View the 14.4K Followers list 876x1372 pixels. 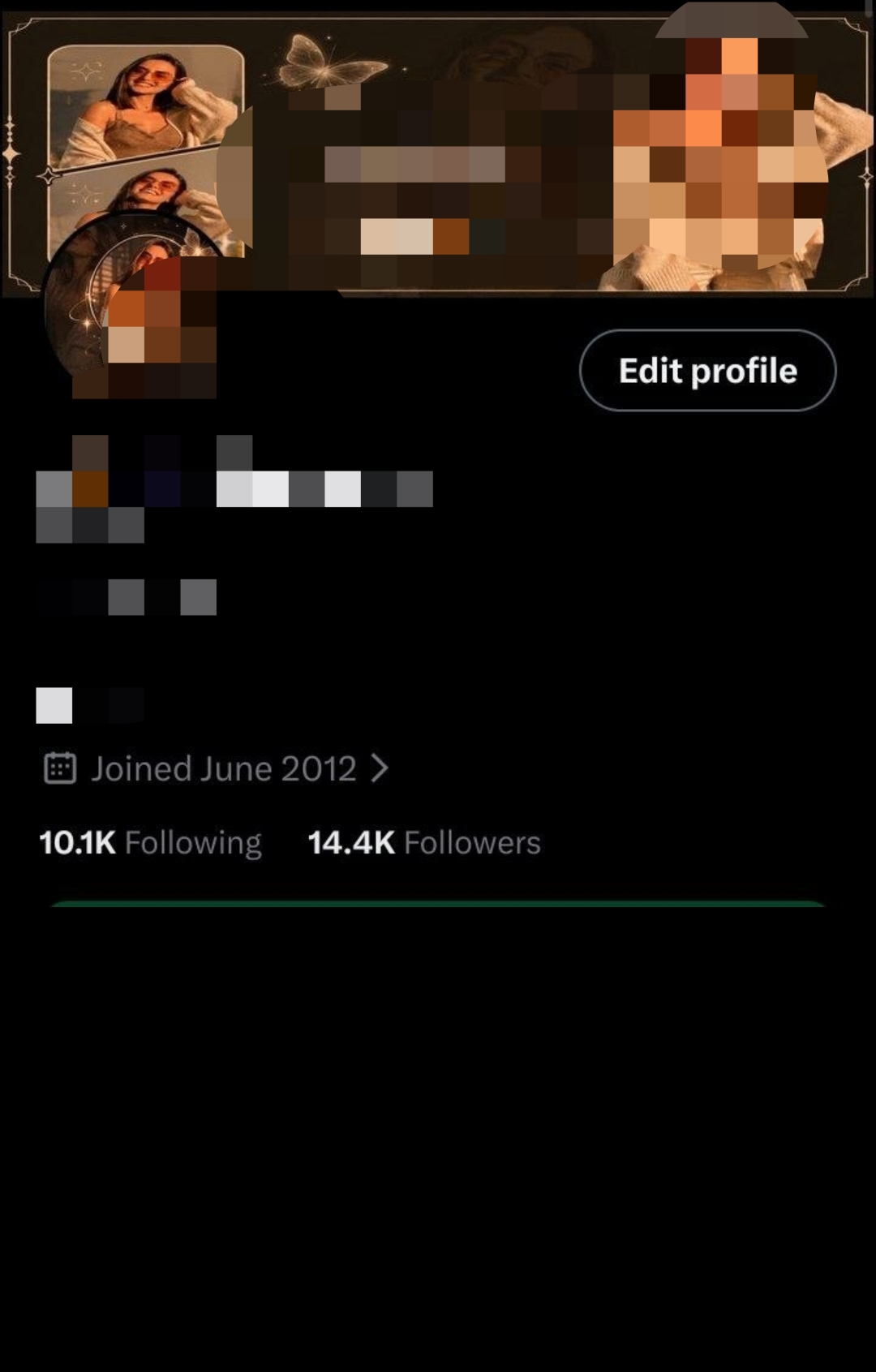pyautogui.click(x=424, y=843)
